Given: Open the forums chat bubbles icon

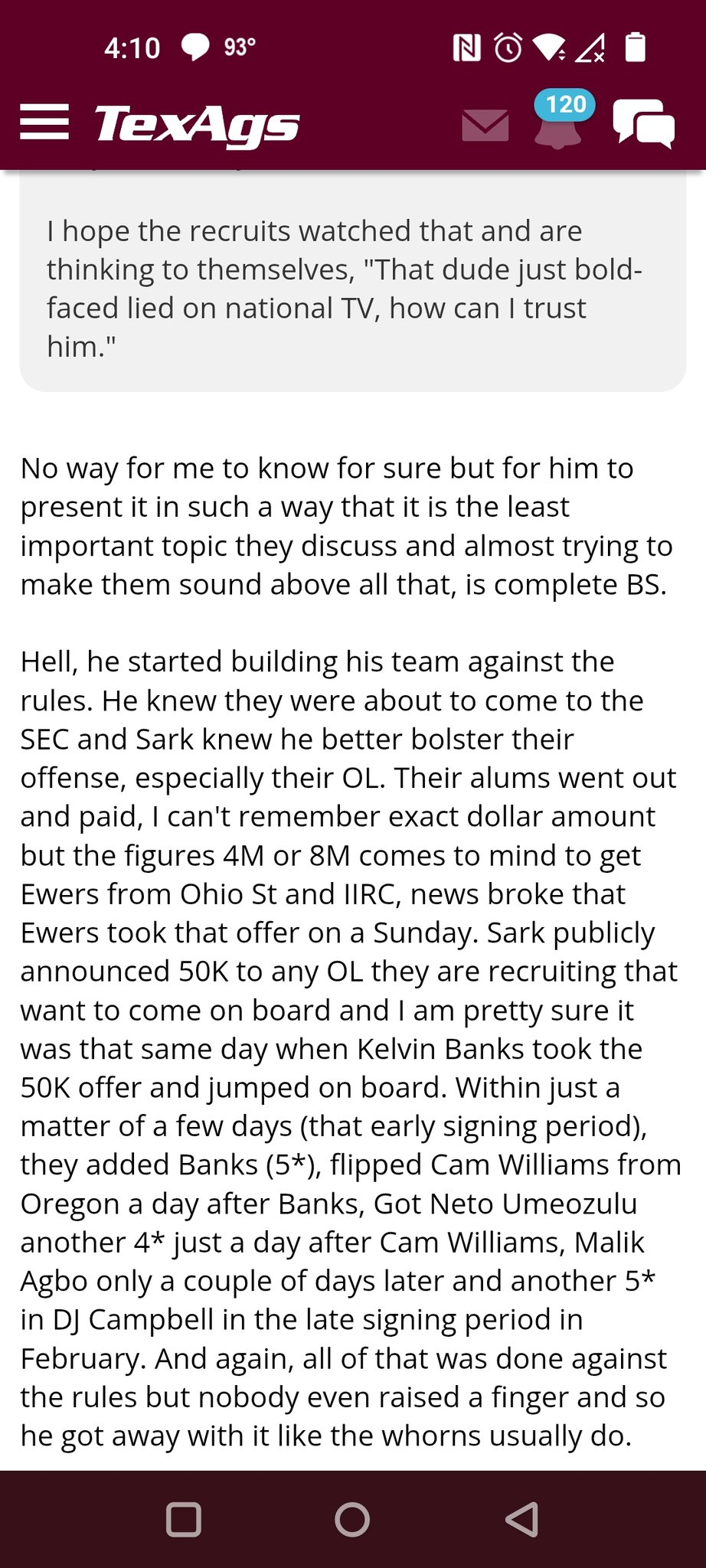Looking at the screenshot, I should (x=643, y=123).
